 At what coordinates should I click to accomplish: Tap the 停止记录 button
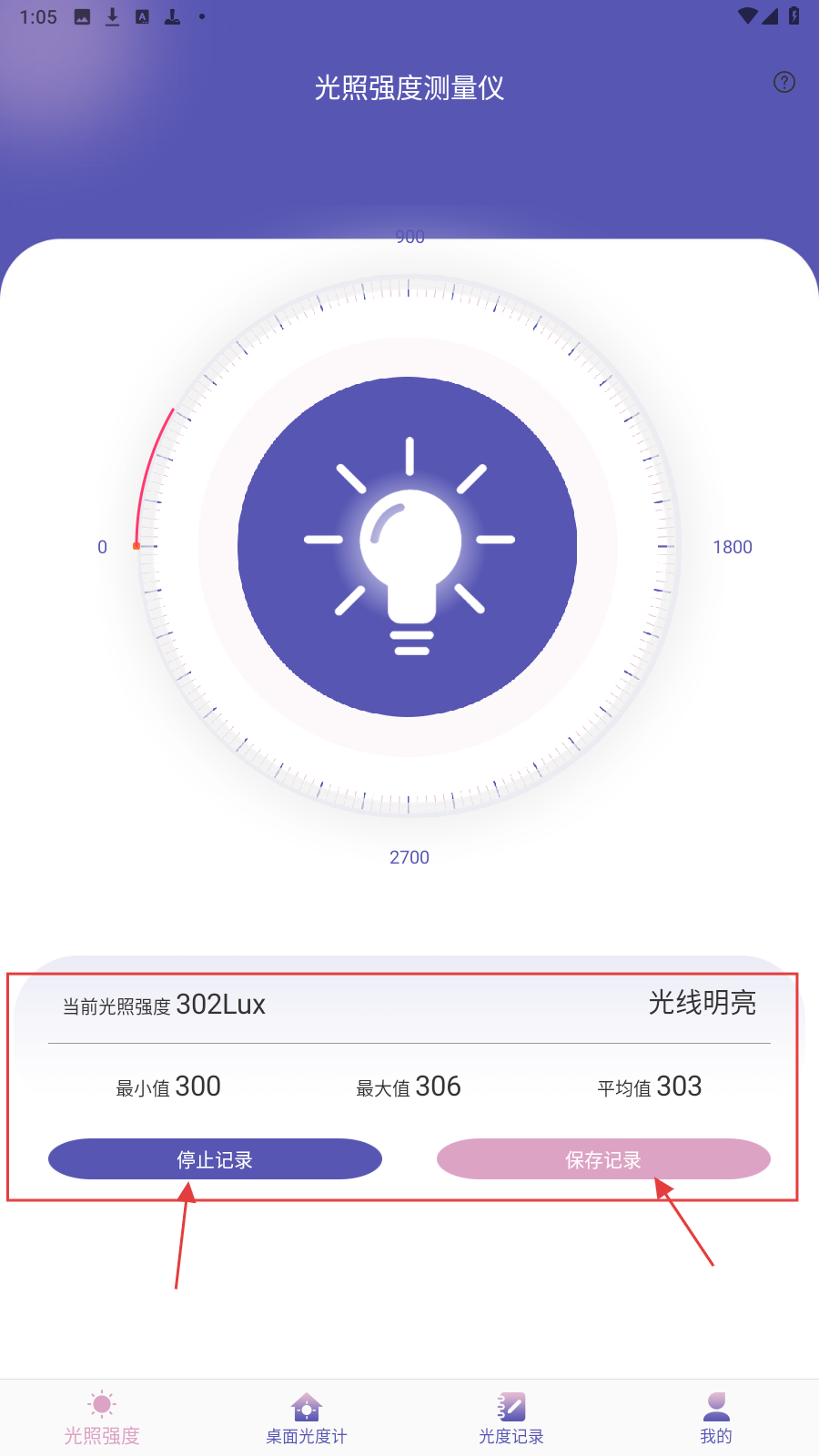coord(215,1159)
